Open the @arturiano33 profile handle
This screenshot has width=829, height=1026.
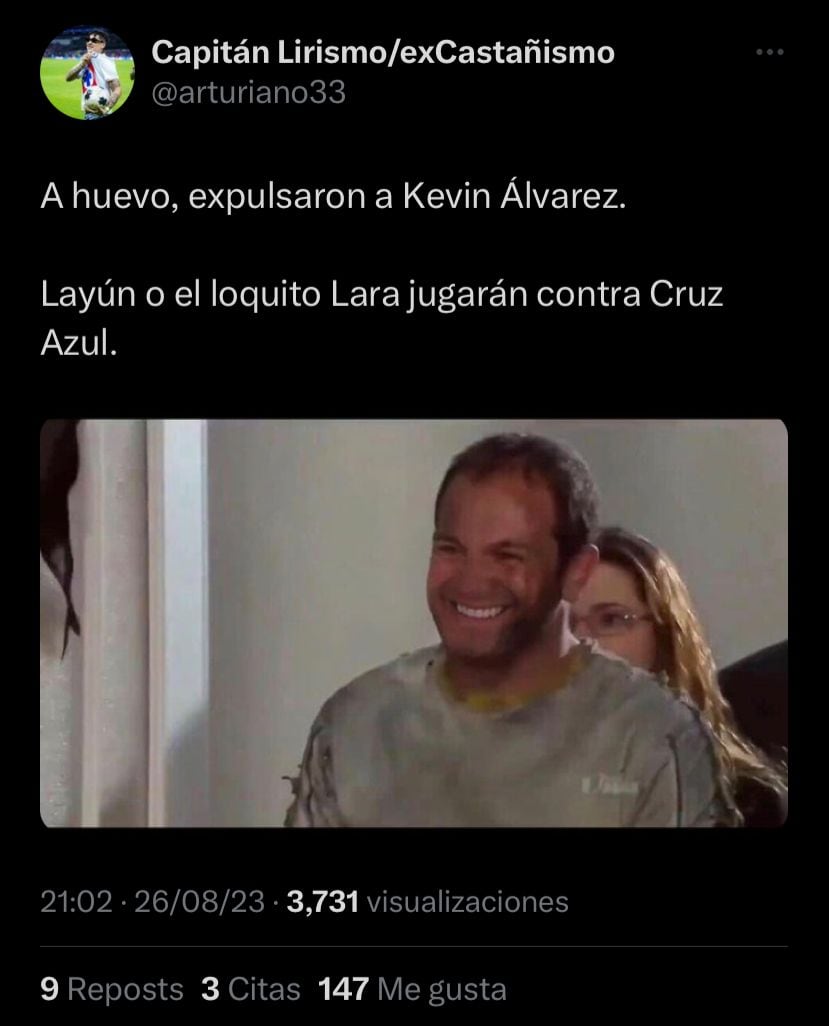(248, 93)
